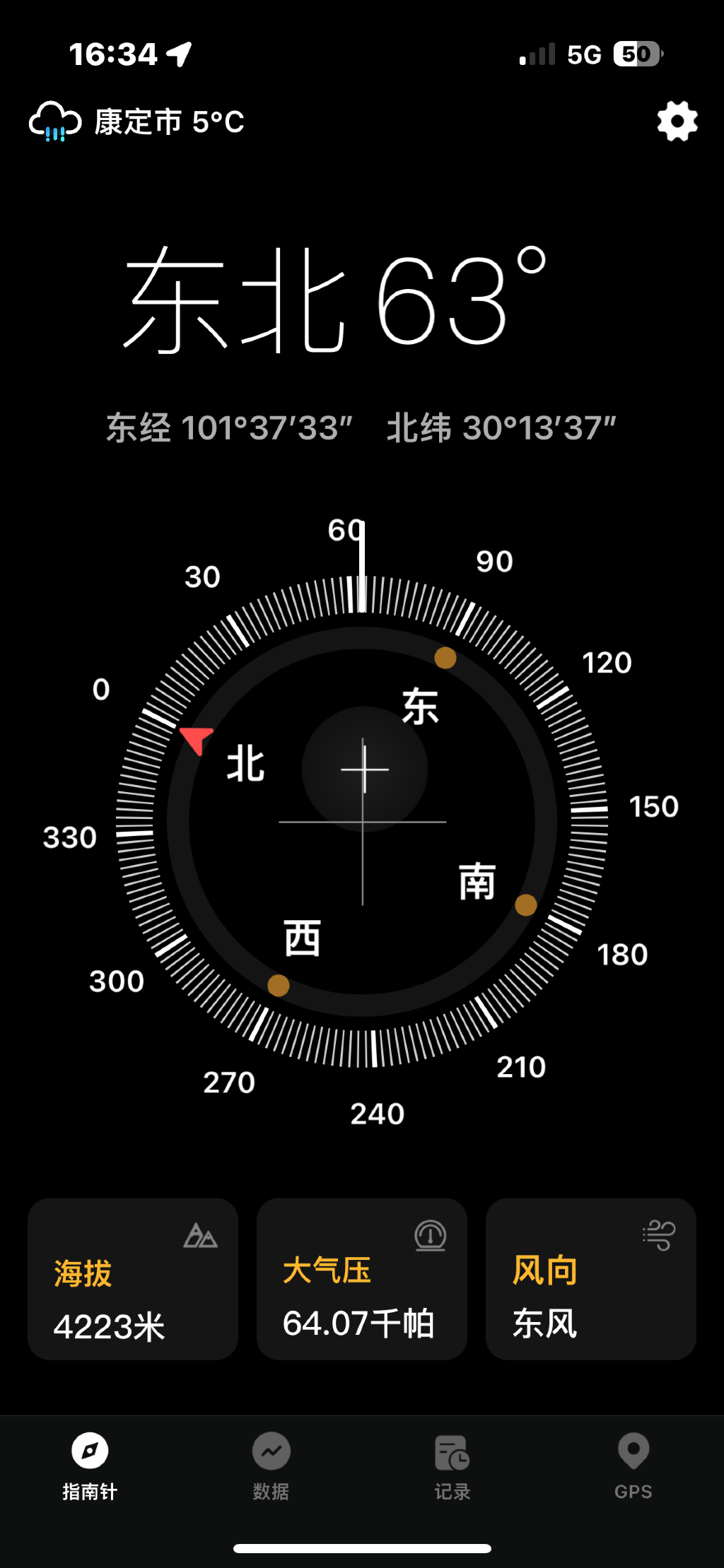Screen dimensions: 724x1568
Task: Open the settings gear icon
Action: (x=677, y=121)
